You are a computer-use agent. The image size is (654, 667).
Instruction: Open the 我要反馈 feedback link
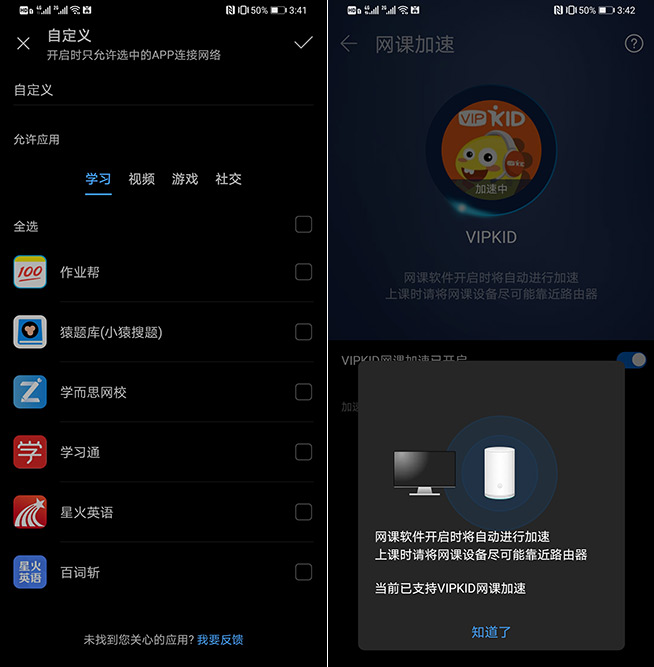220,640
